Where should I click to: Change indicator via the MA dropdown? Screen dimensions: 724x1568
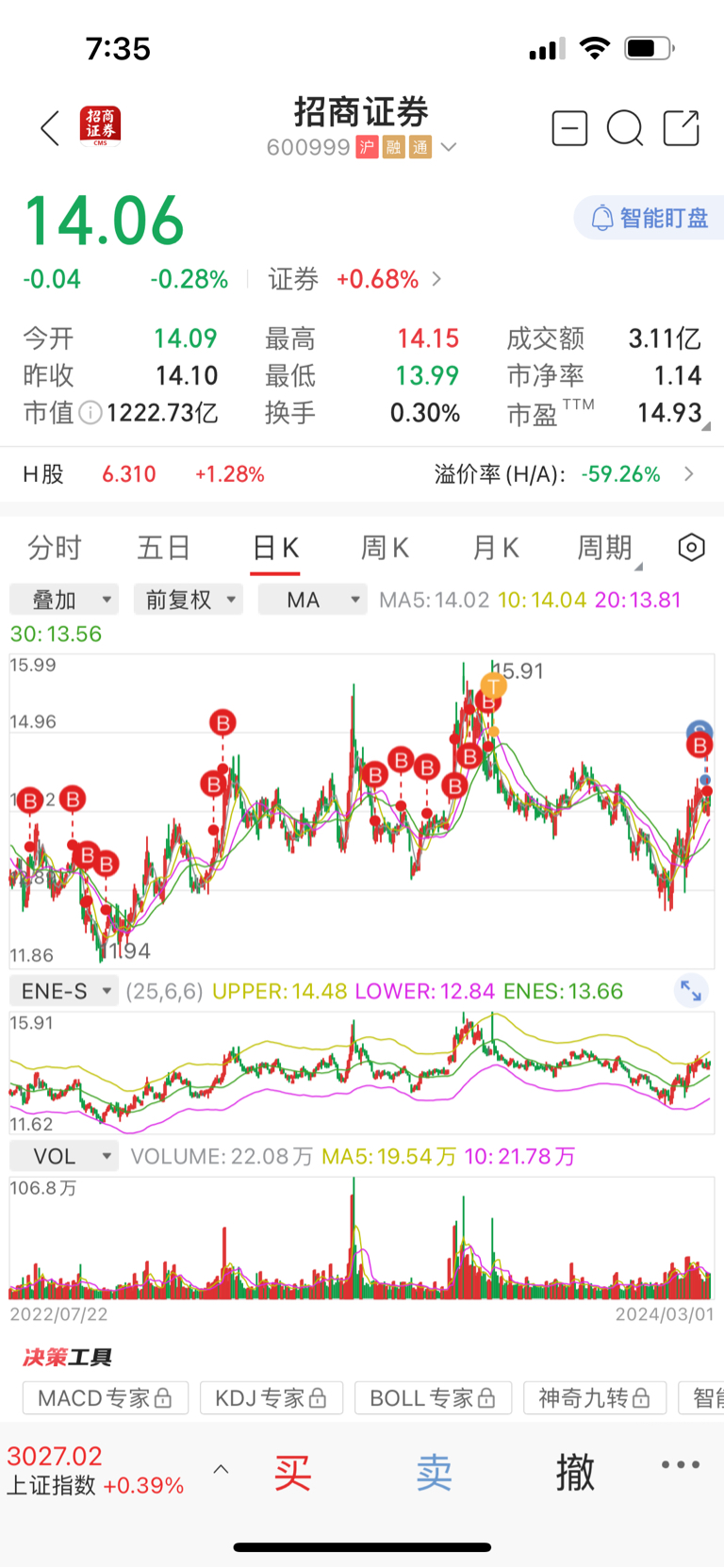[x=312, y=599]
